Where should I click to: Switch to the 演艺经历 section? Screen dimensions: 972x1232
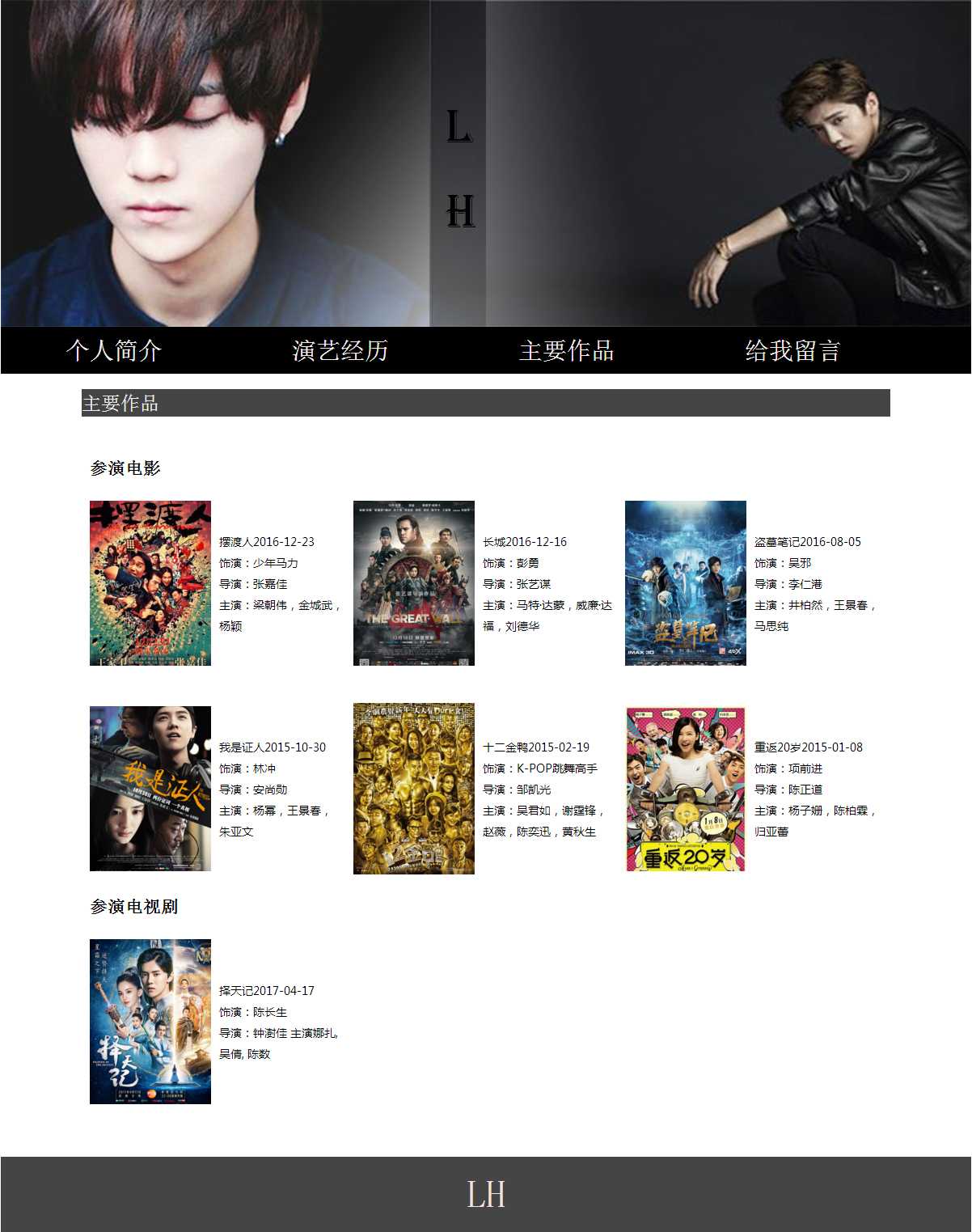tap(340, 350)
